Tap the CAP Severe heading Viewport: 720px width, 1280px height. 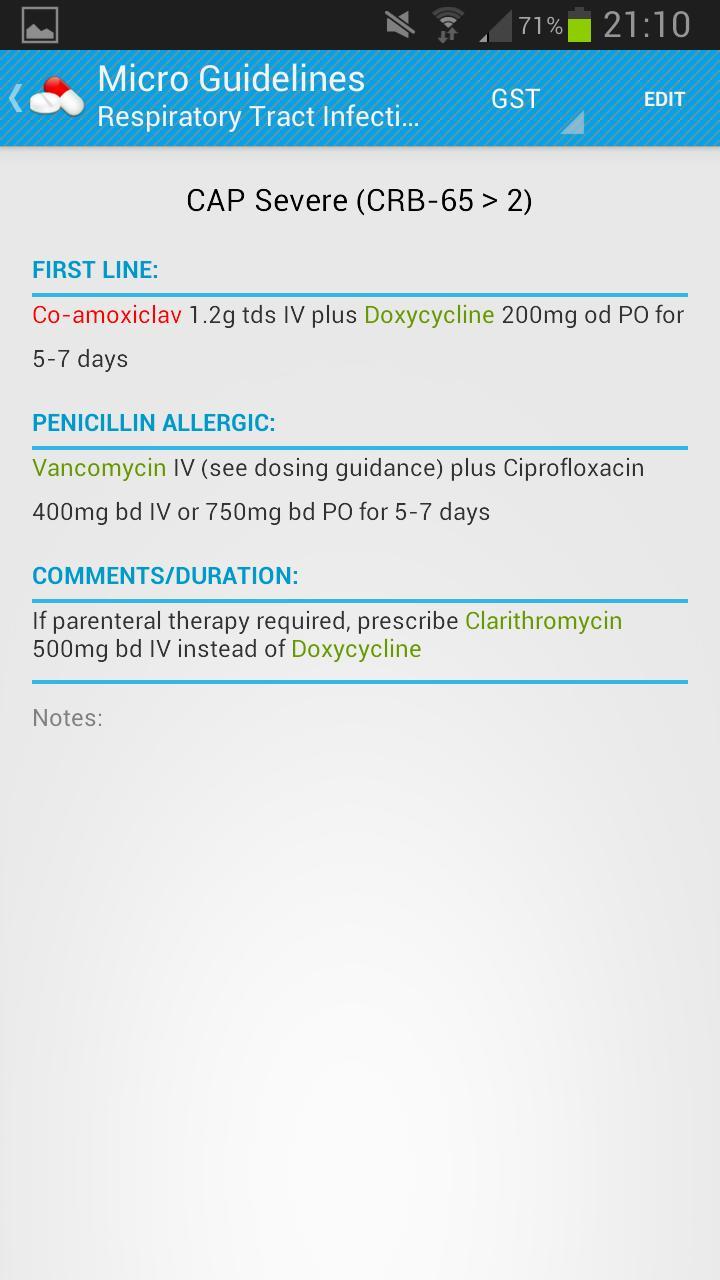[x=360, y=200]
